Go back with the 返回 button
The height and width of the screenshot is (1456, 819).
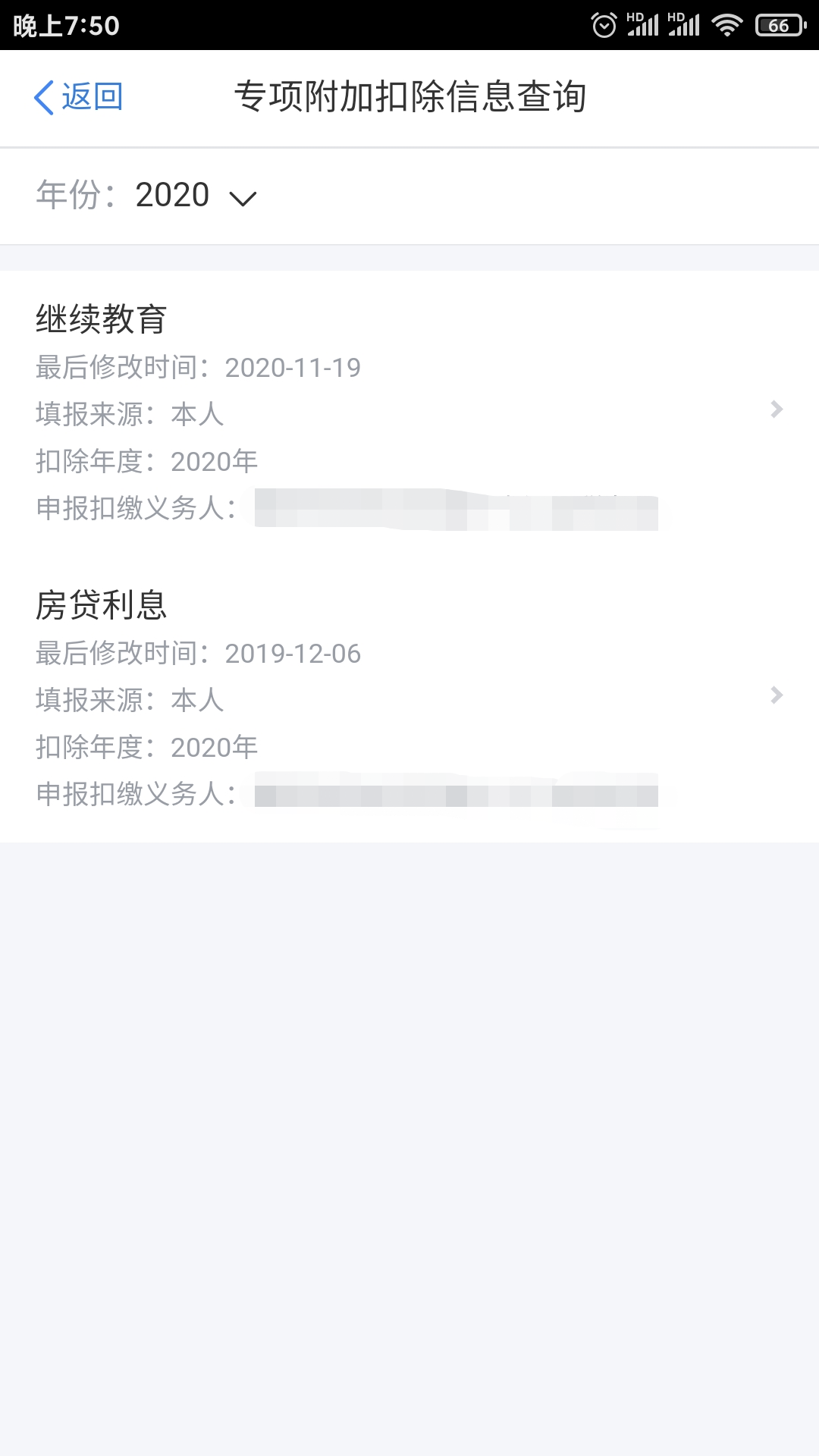[x=78, y=97]
